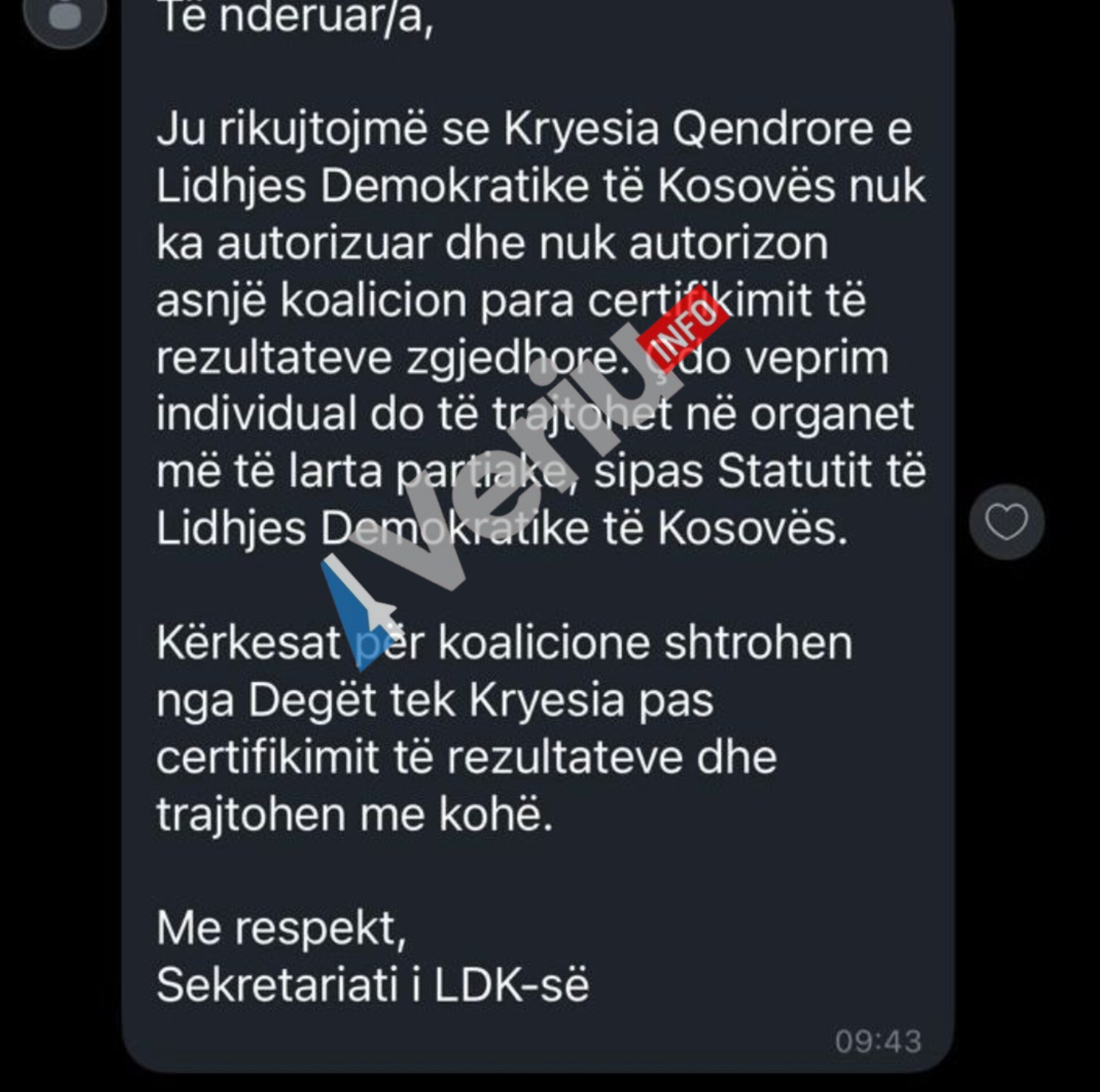This screenshot has height=1092, width=1100.
Task: Open the sender's profile avatar
Action: tap(65, 17)
